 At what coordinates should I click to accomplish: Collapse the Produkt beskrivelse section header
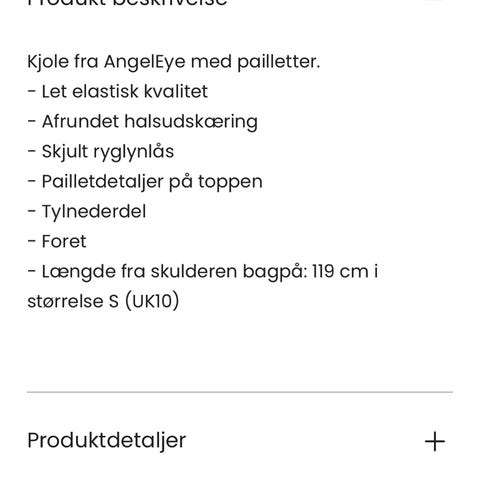point(239,3)
